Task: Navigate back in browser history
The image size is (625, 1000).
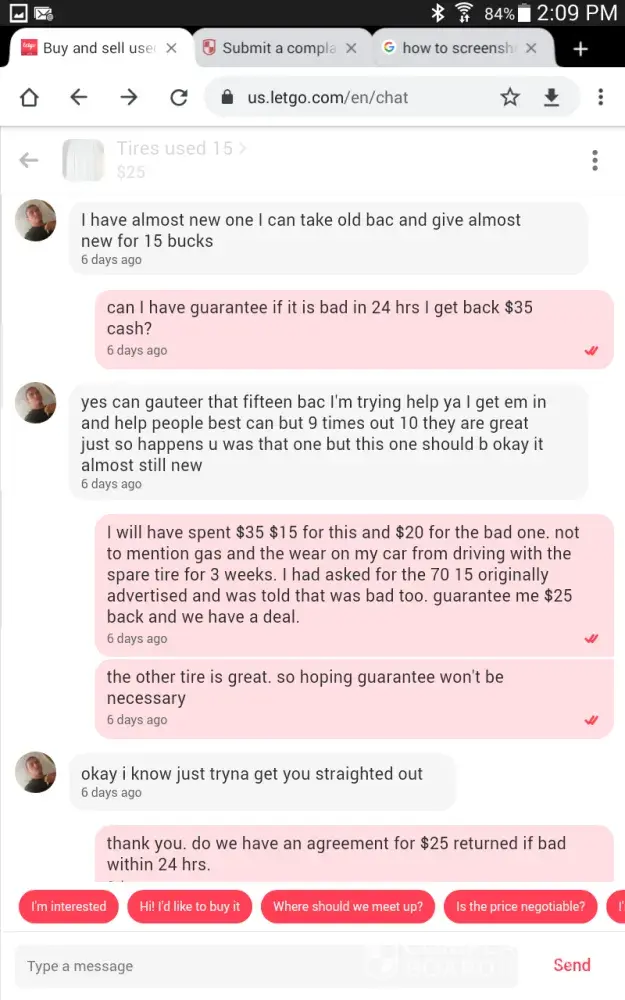Action: pos(79,97)
